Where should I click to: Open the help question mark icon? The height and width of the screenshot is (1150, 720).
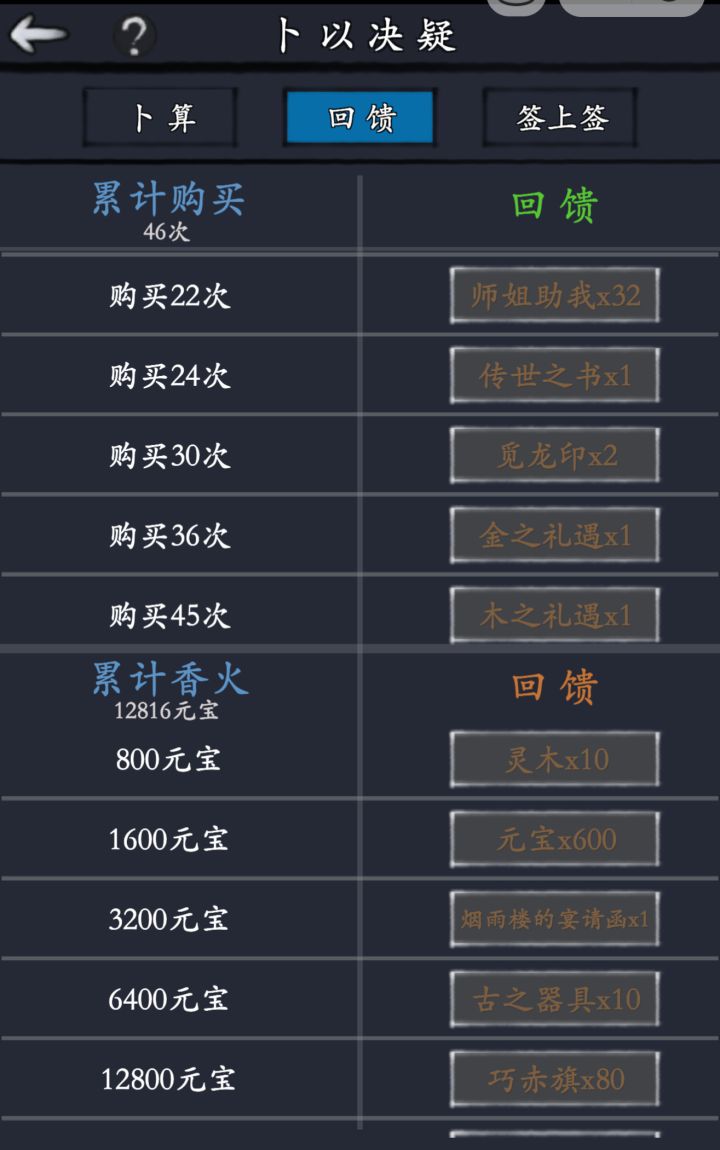(x=133, y=36)
